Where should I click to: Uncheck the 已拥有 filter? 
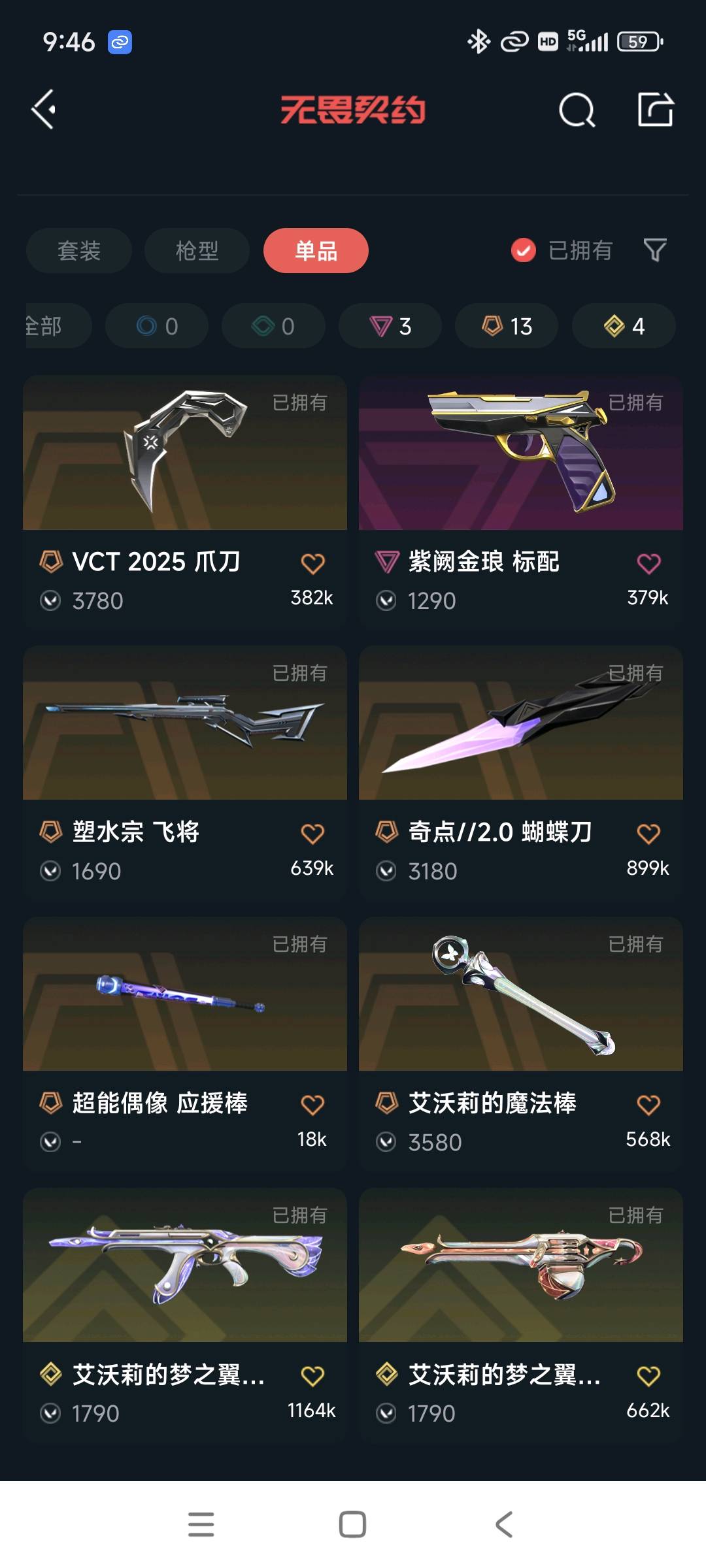pyautogui.click(x=524, y=250)
